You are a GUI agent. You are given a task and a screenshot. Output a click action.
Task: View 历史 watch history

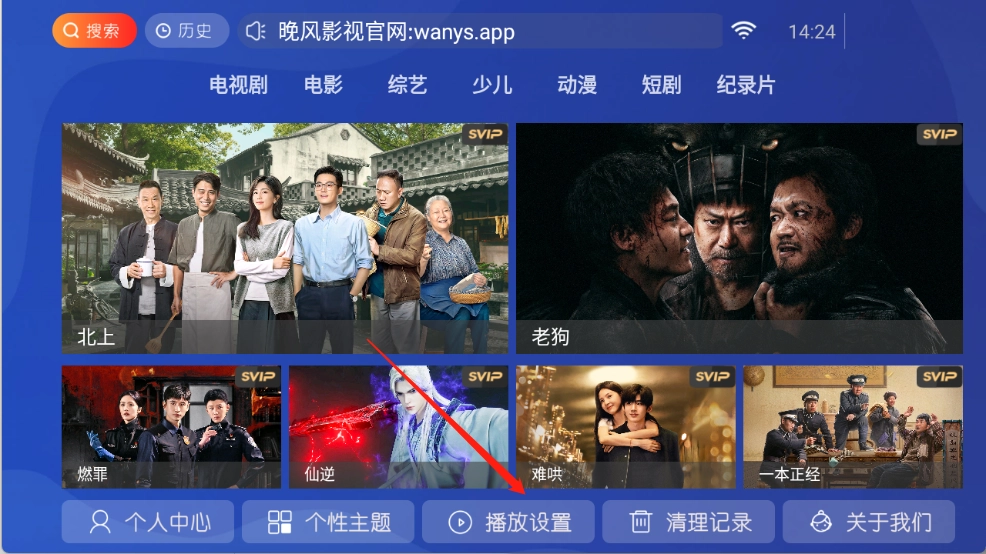(x=186, y=31)
